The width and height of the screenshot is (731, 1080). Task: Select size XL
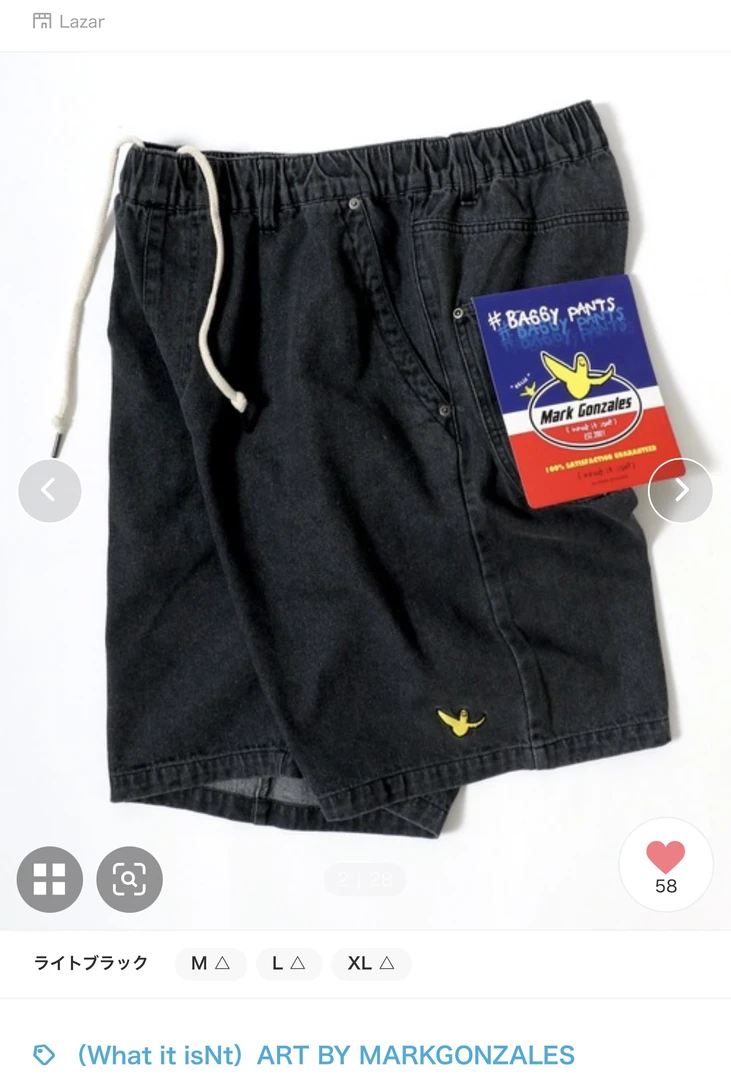(x=371, y=964)
